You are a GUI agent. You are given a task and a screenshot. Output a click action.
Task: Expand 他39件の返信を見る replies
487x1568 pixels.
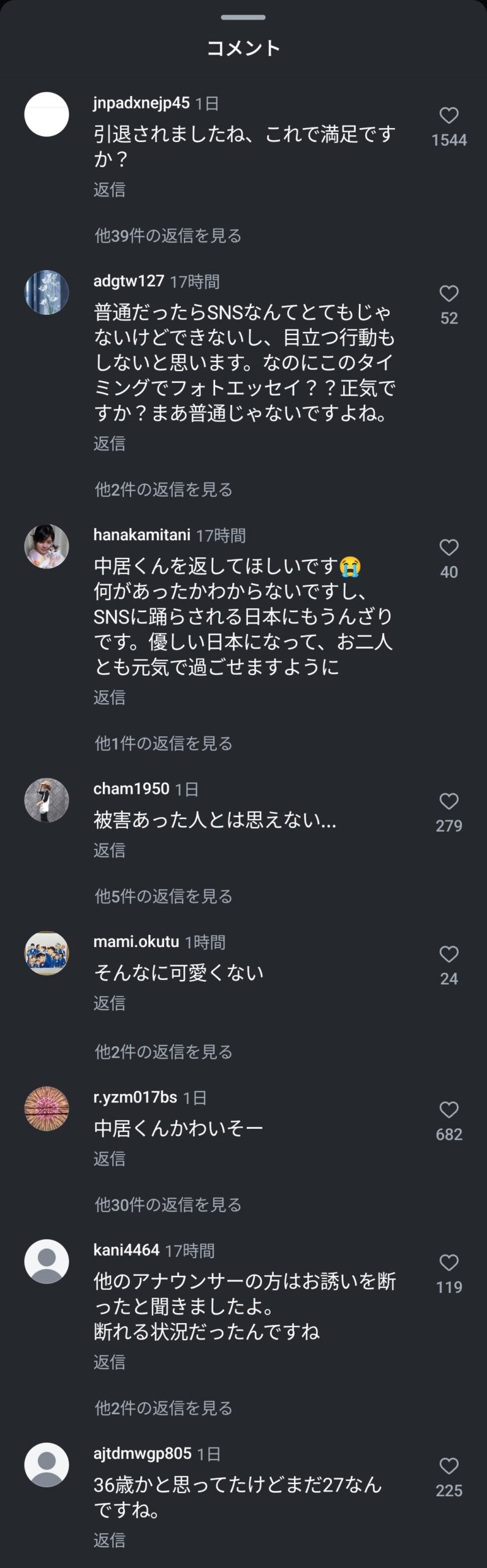168,236
